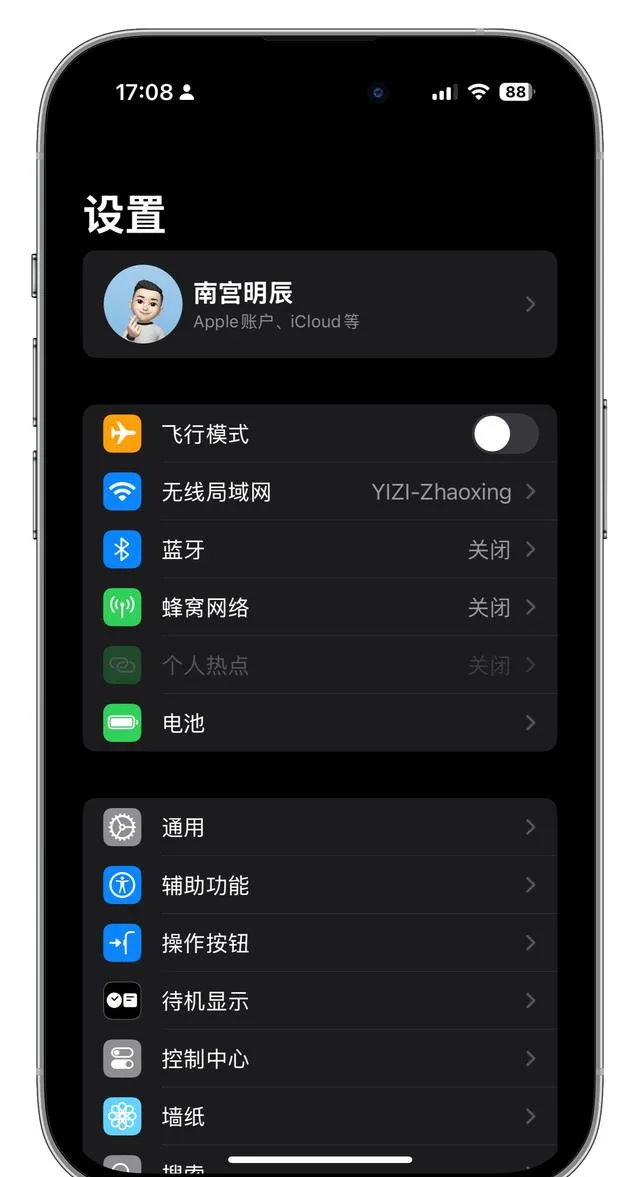Open 蓝牙 settings
The image size is (640, 1177).
coord(320,550)
